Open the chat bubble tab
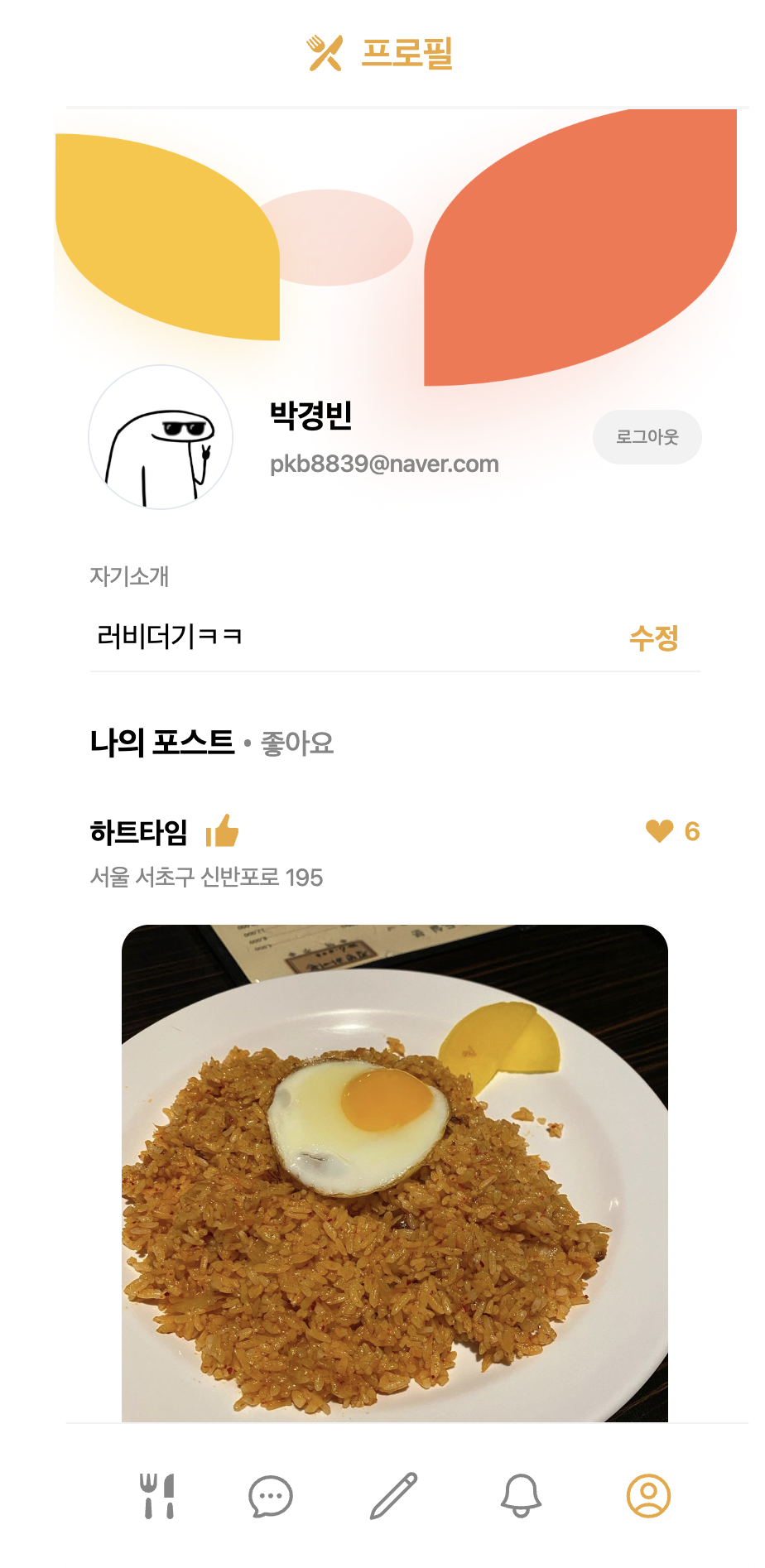Viewport: 765px width, 1568px height. coord(271,1496)
